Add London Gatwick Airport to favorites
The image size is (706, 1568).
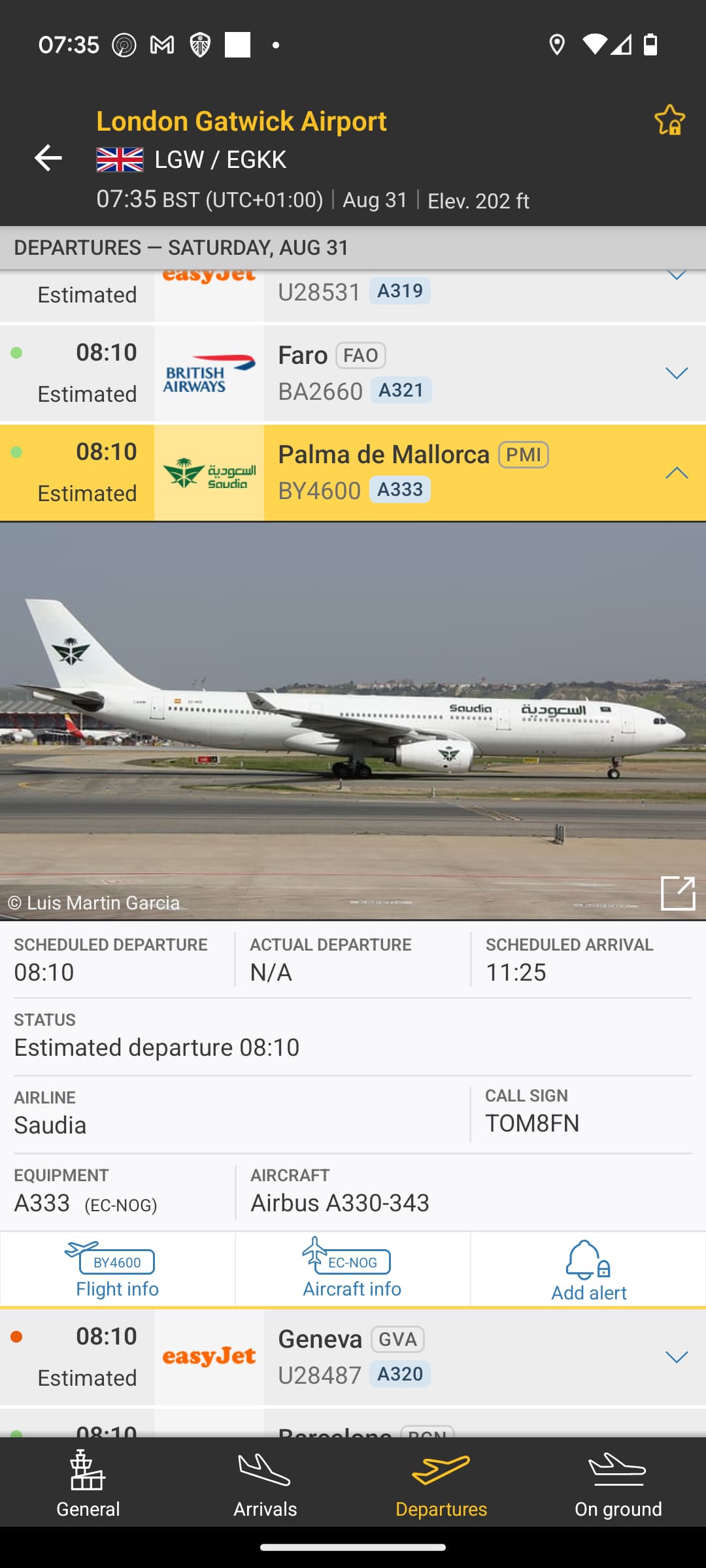tap(669, 120)
